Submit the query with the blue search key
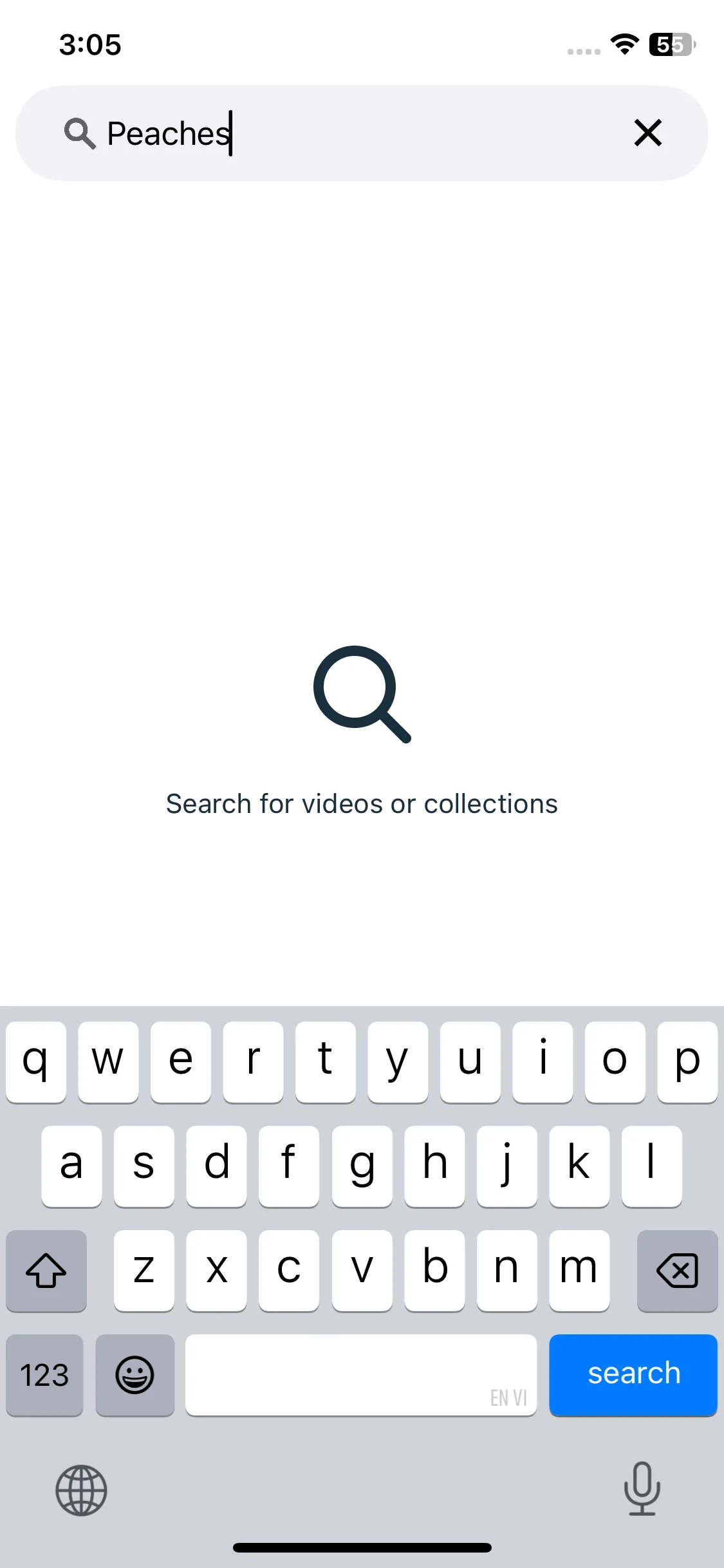The width and height of the screenshot is (724, 1568). click(x=633, y=1374)
